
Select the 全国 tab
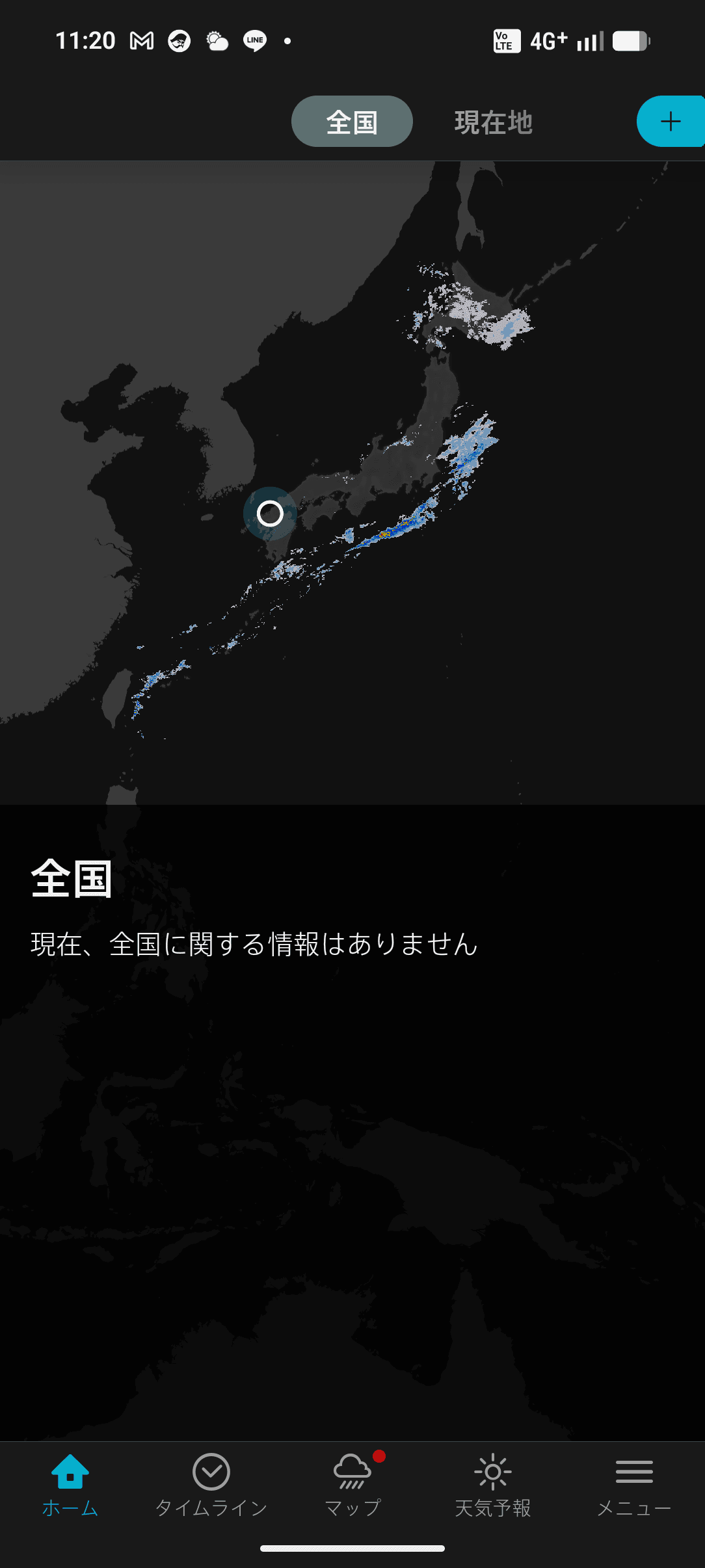352,121
